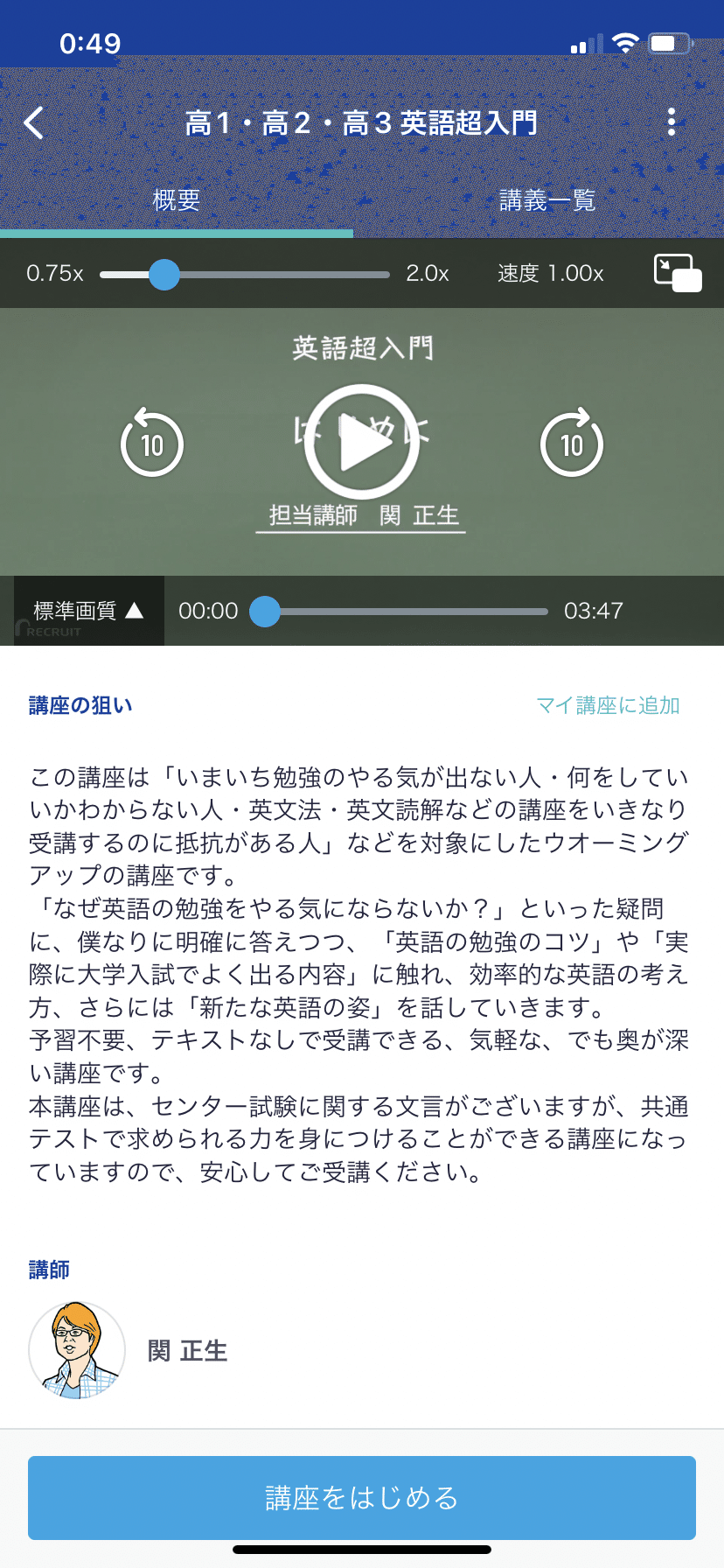Screen dimensions: 724x1568
Task: Tap the playback speed slider
Action: pos(245,275)
